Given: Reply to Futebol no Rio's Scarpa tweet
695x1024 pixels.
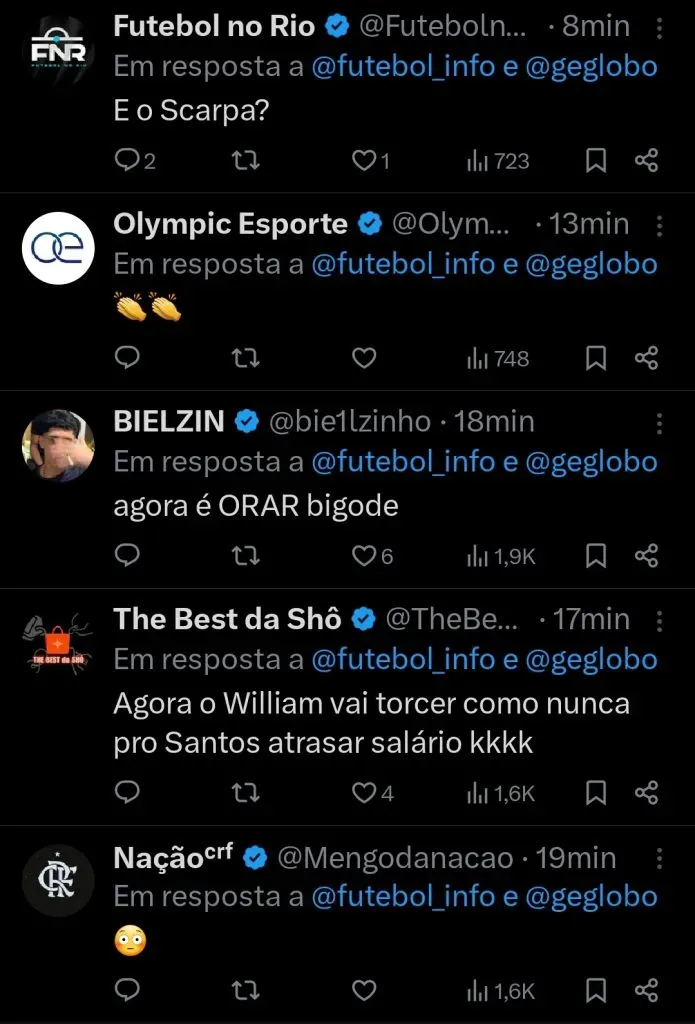Looking at the screenshot, I should click(127, 160).
